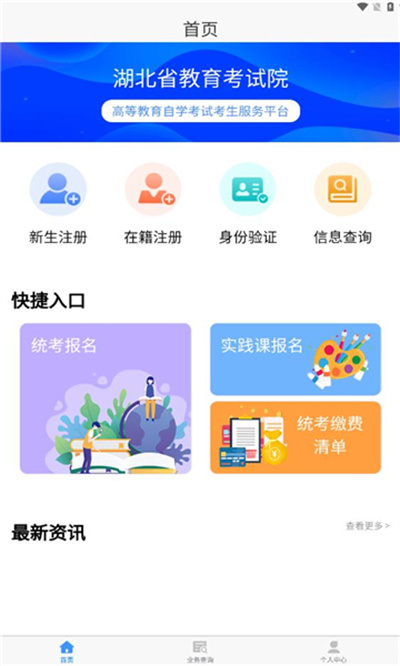Open 身份验证 identity verification
The image size is (400, 666).
coord(248,203)
